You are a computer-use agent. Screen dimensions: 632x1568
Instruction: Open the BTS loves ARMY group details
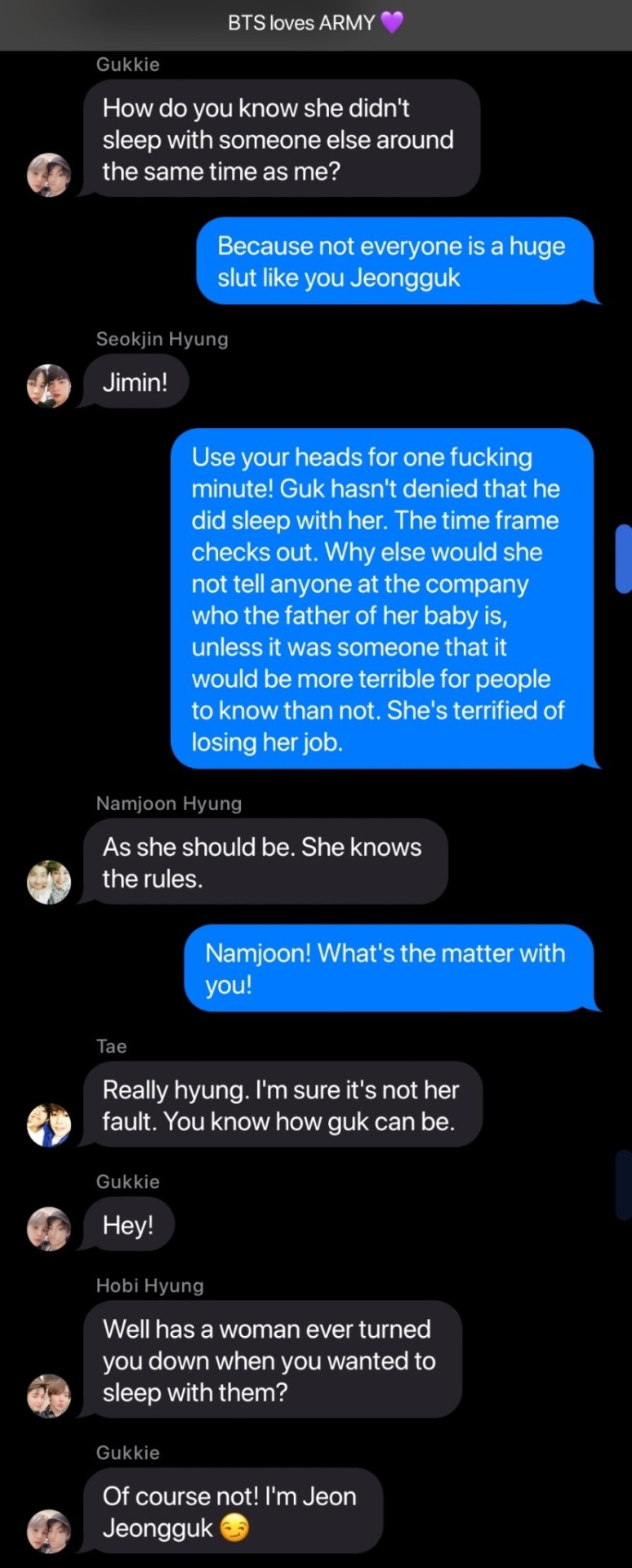315,23
